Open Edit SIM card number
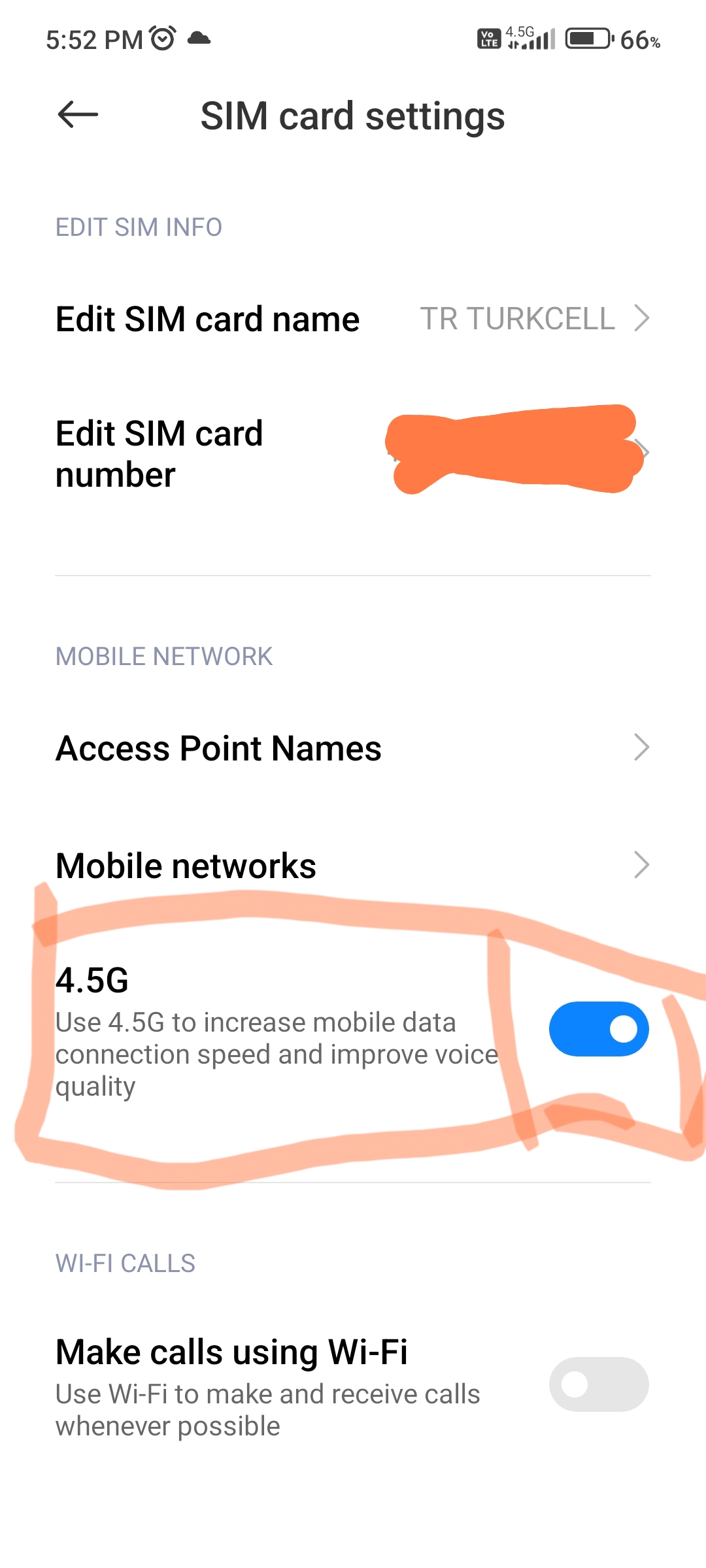This screenshot has height=1568, width=706. pyautogui.click(x=353, y=453)
